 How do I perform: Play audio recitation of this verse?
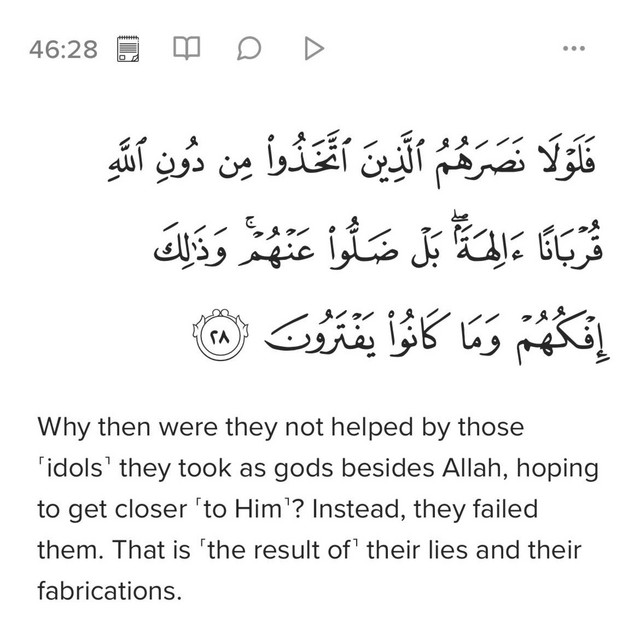(x=313, y=47)
